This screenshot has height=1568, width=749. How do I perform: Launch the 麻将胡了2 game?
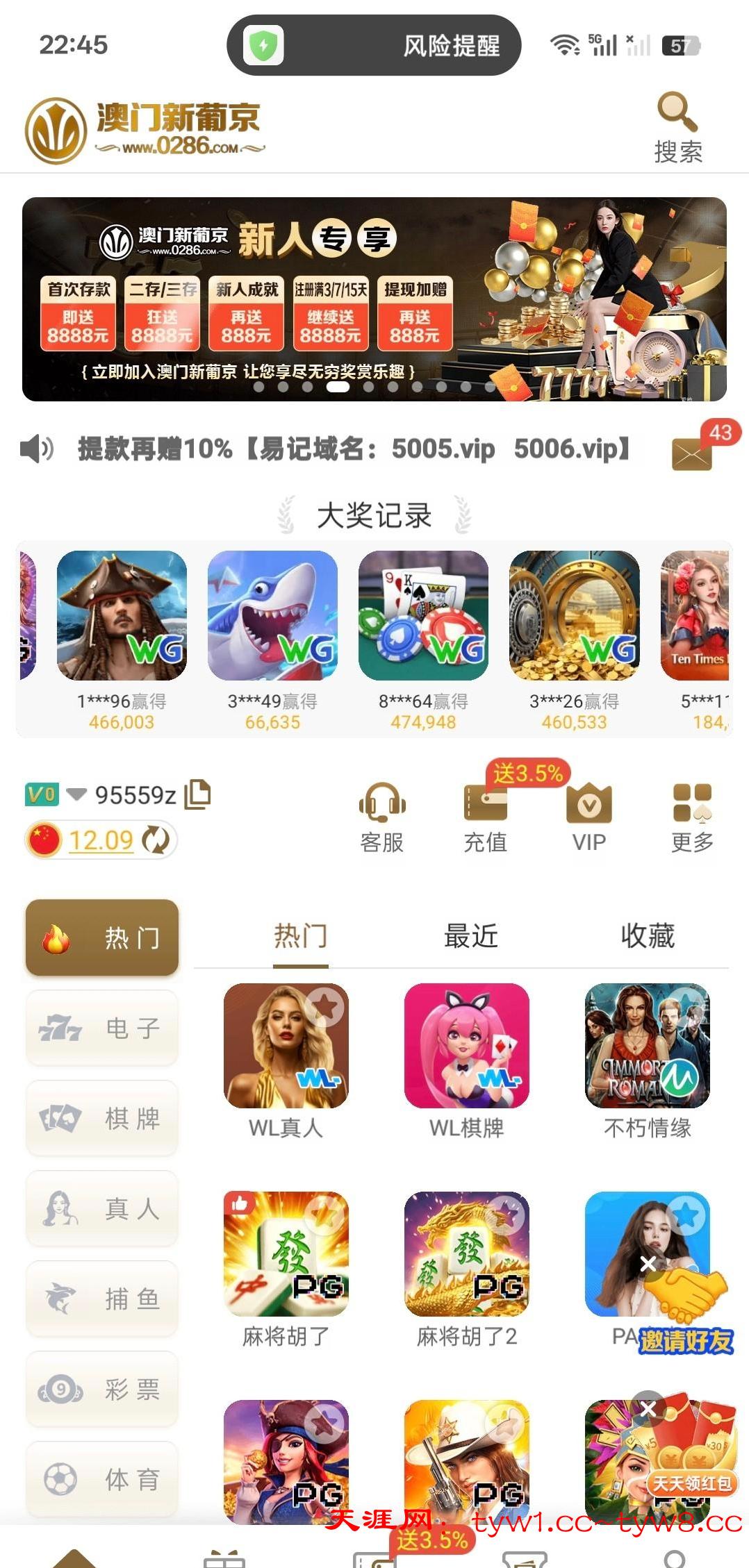tap(466, 1254)
